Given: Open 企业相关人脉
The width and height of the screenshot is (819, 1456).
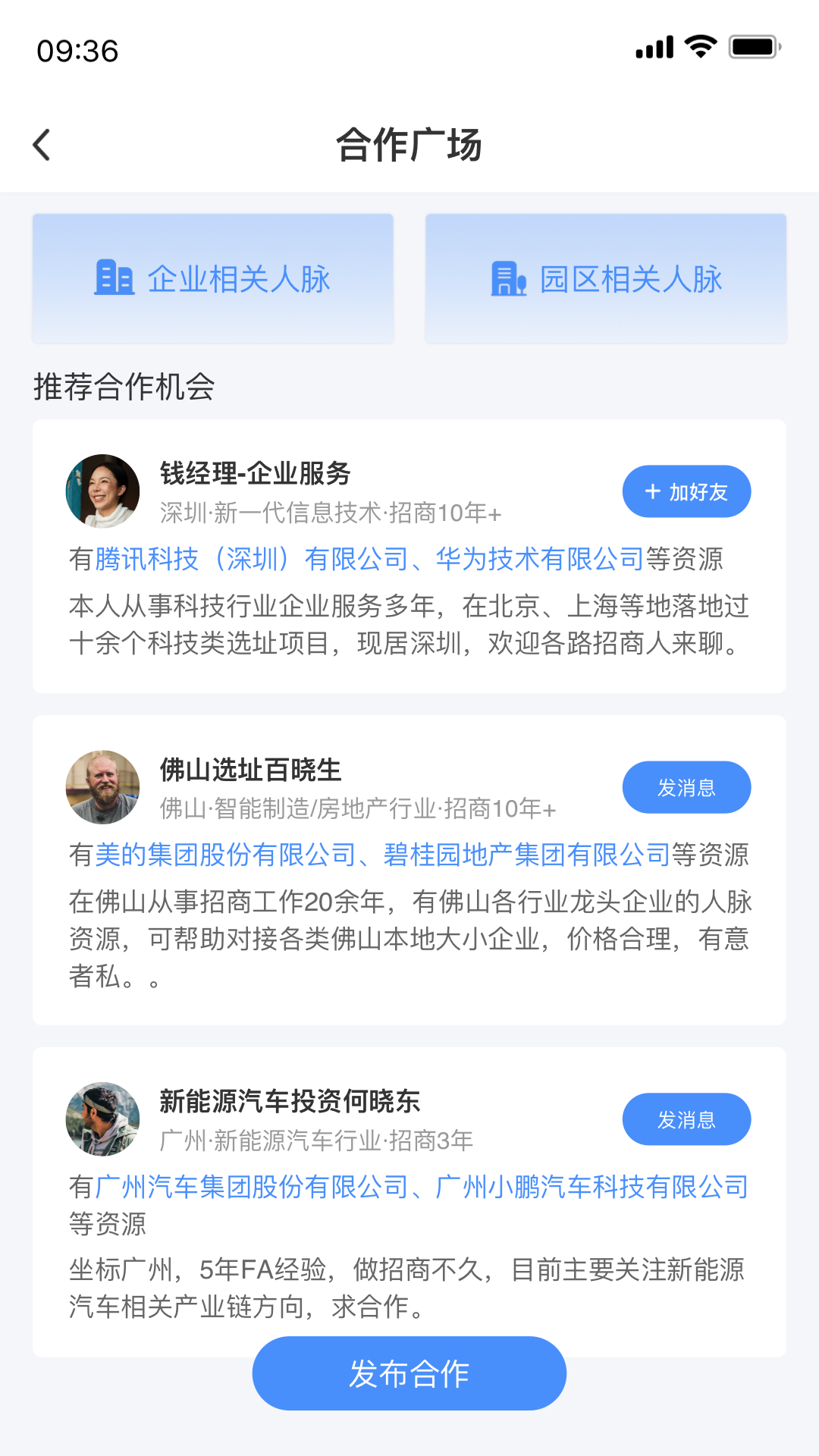Looking at the screenshot, I should 212,278.
